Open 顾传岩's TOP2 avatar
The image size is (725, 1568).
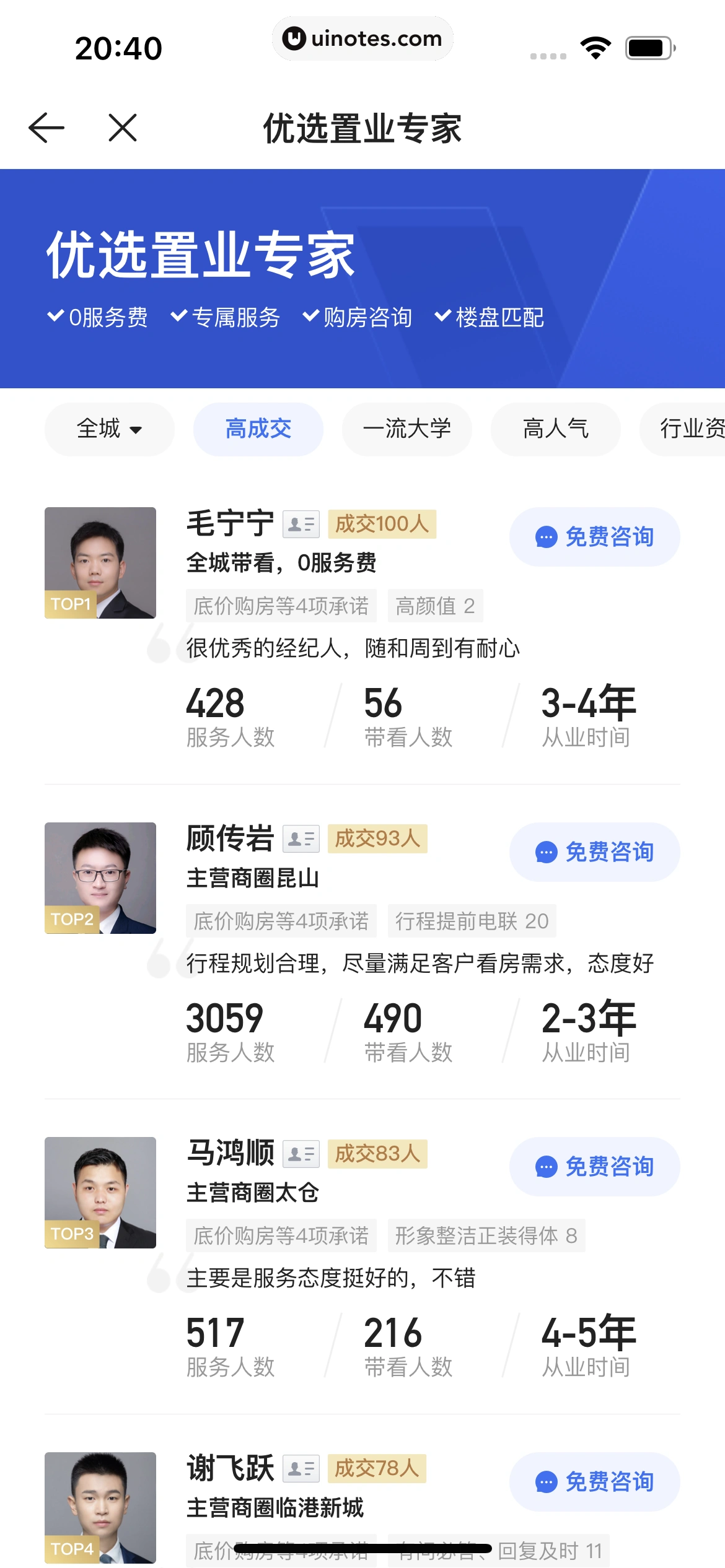[x=100, y=878]
